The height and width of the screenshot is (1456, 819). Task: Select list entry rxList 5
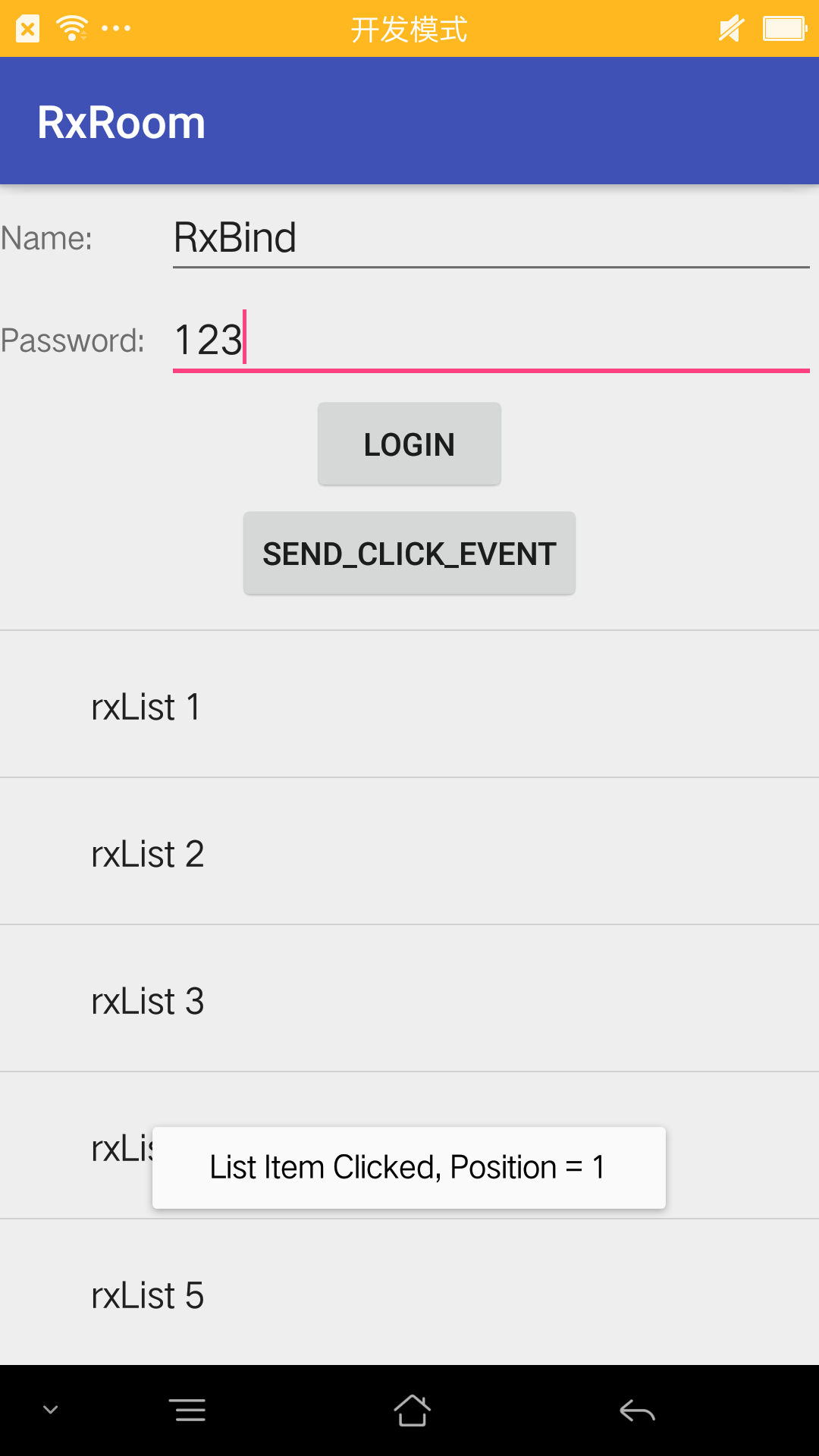(x=409, y=1294)
